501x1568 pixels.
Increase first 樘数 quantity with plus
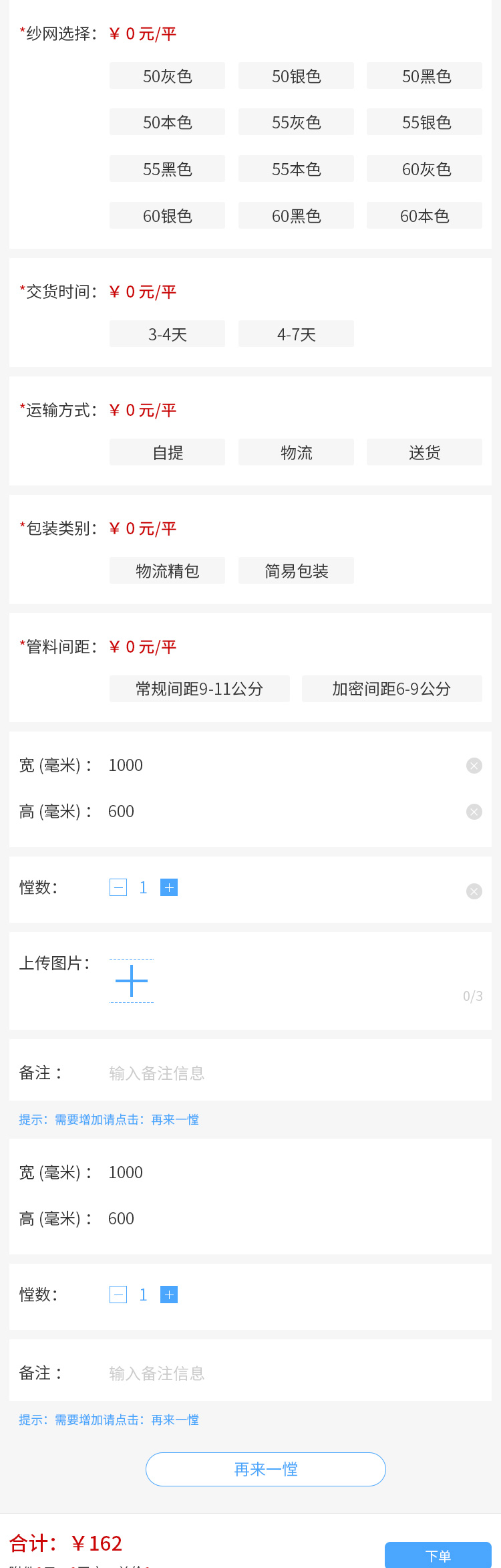pos(169,887)
